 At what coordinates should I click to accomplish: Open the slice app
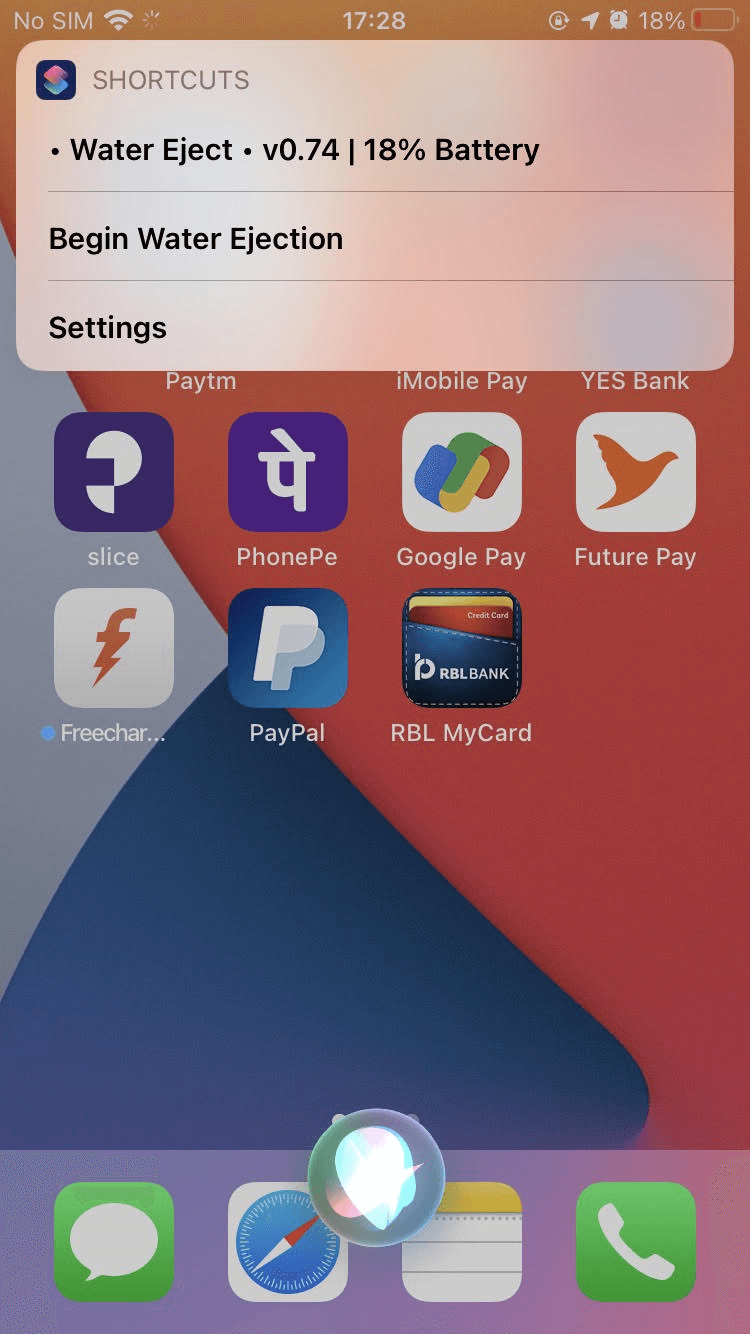pos(113,472)
